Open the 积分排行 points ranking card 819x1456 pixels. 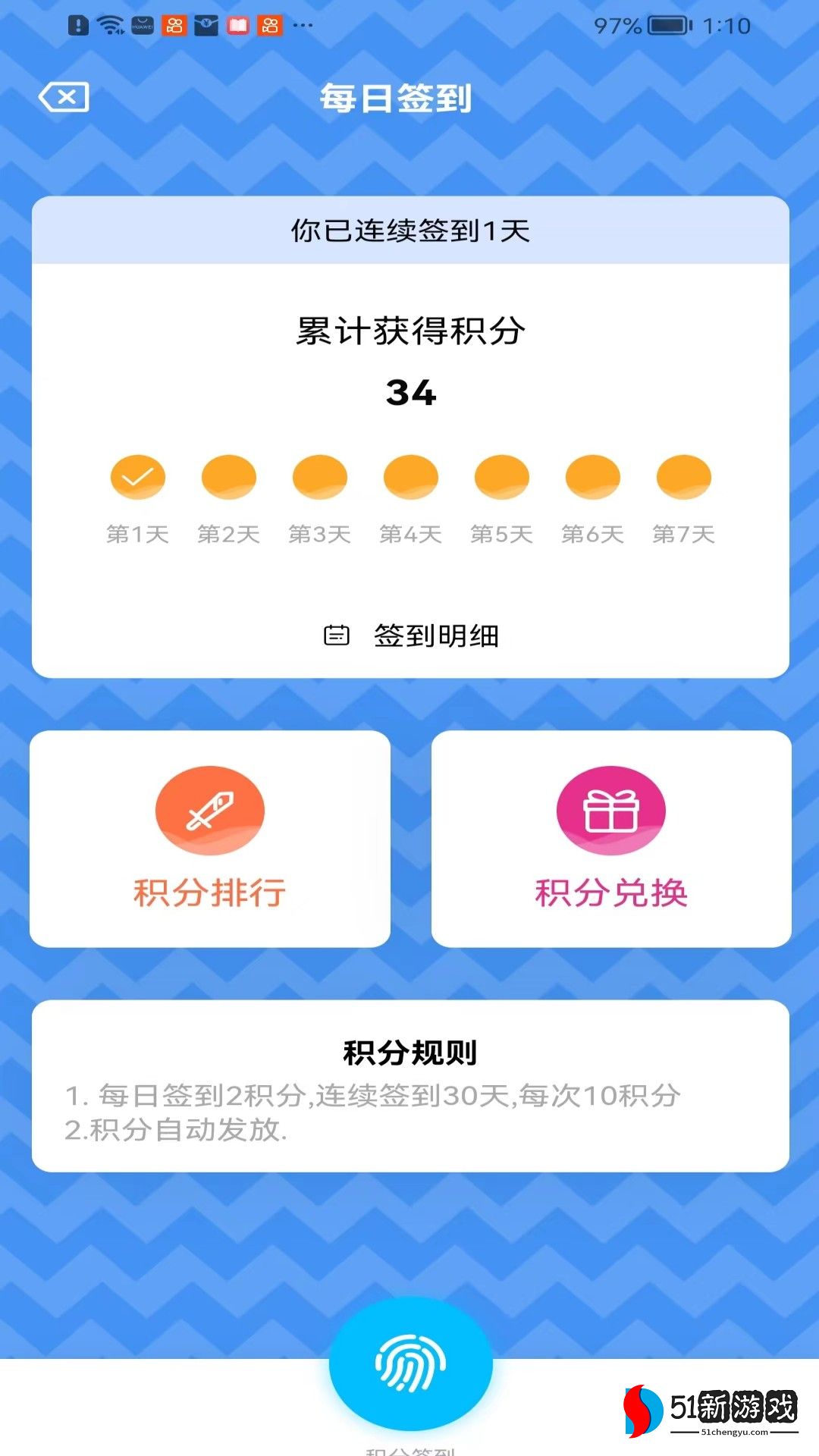pos(210,839)
